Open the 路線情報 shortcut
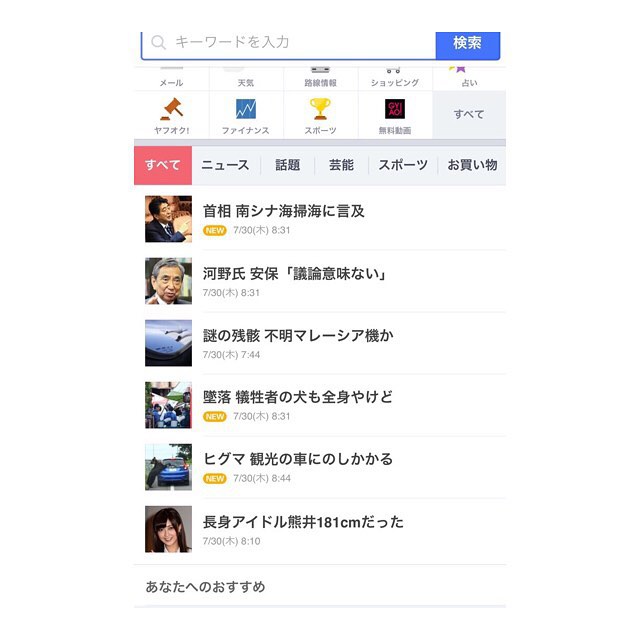The height and width of the screenshot is (640, 640). (x=320, y=78)
